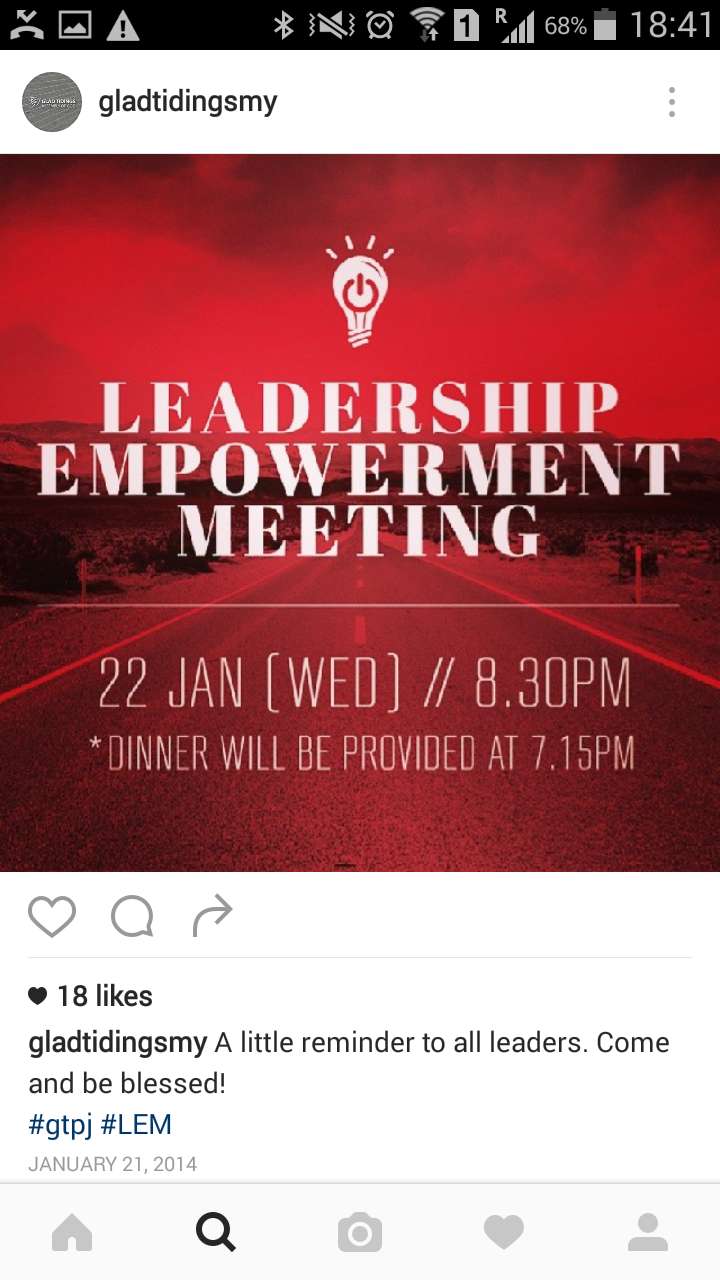Screen dimensions: 720x1280
Task: Tap the gladtidingsmy username in header
Action: (x=187, y=102)
